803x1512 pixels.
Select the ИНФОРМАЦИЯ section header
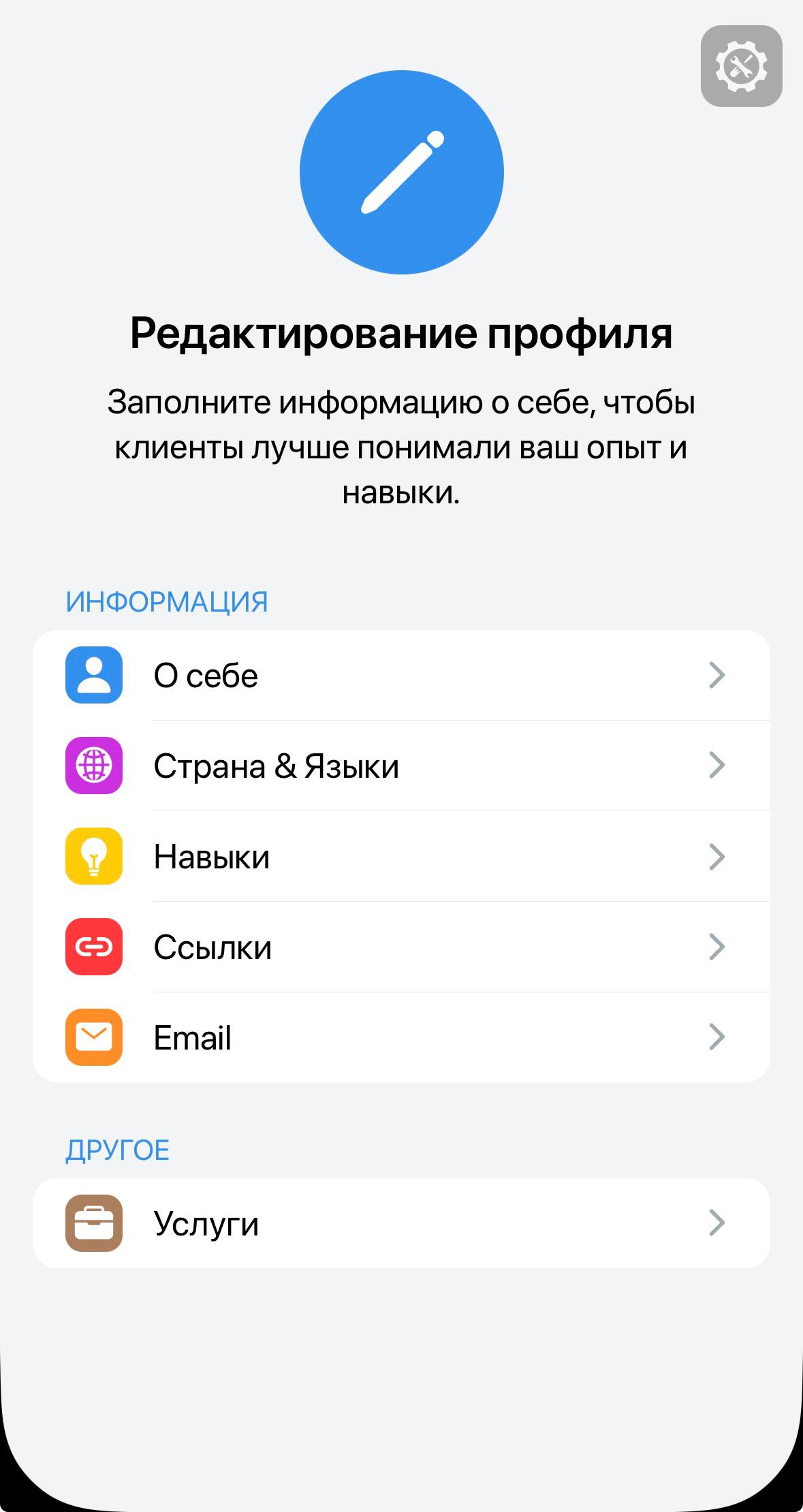pyautogui.click(x=166, y=600)
